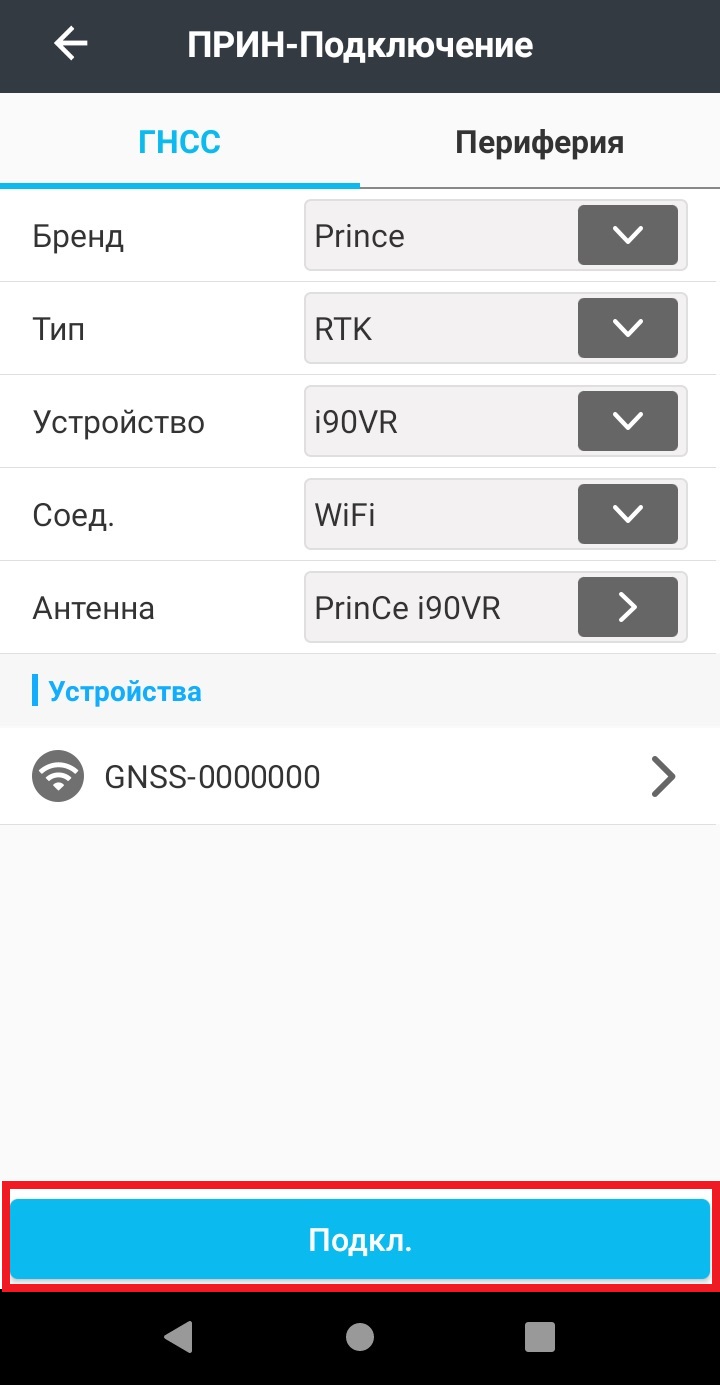
Task: Tap the system home button
Action: click(x=360, y=1337)
